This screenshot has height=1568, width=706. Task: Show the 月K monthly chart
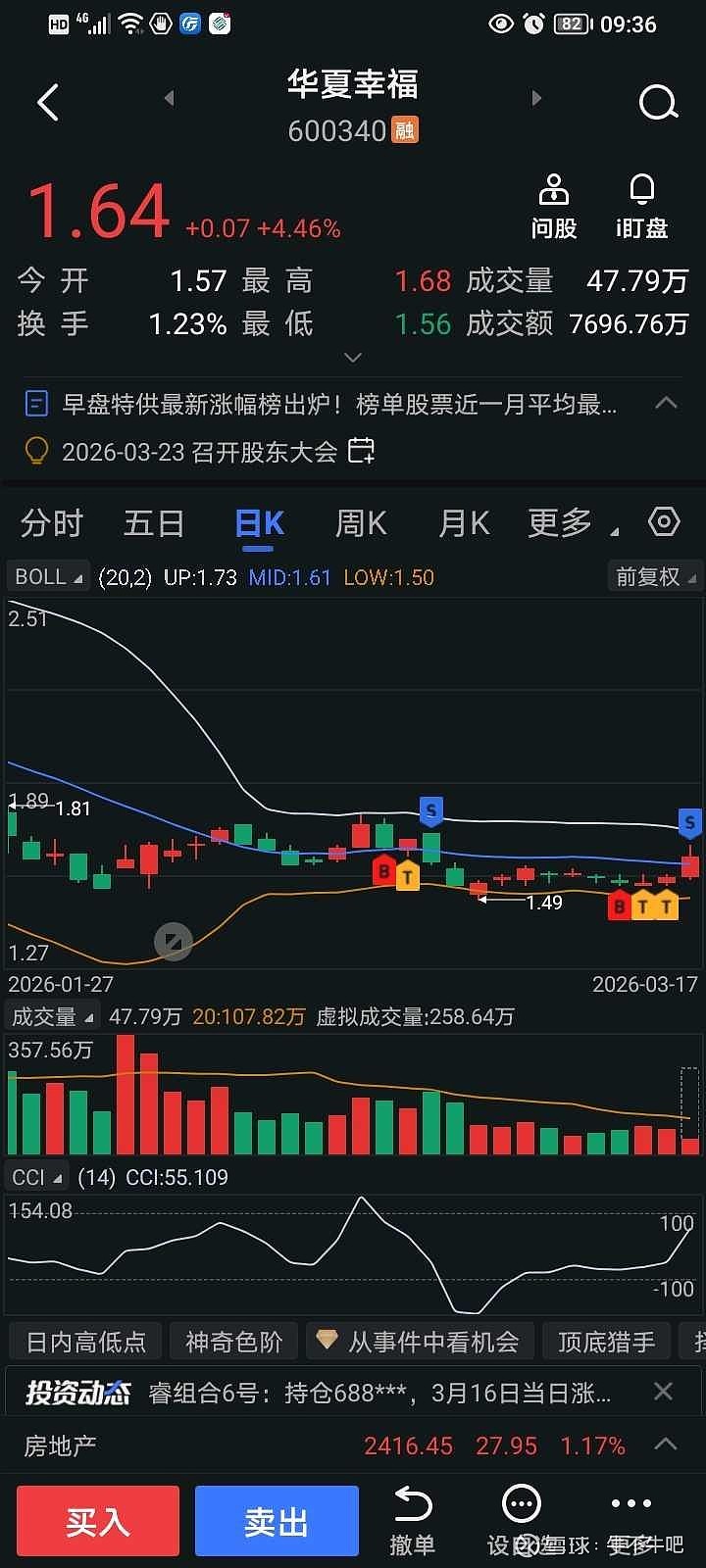(464, 523)
